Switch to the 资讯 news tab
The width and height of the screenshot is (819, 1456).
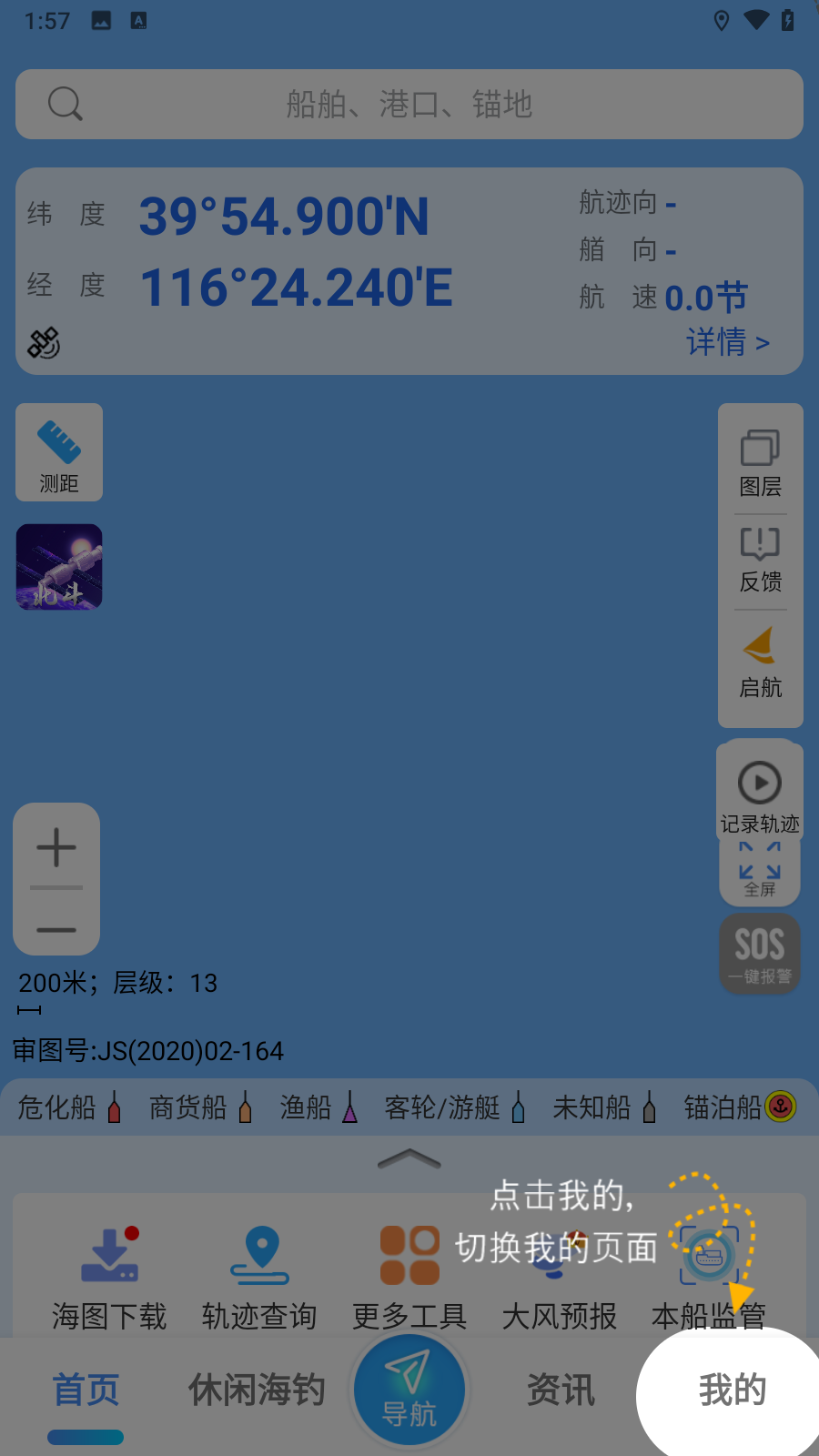pos(561,1390)
